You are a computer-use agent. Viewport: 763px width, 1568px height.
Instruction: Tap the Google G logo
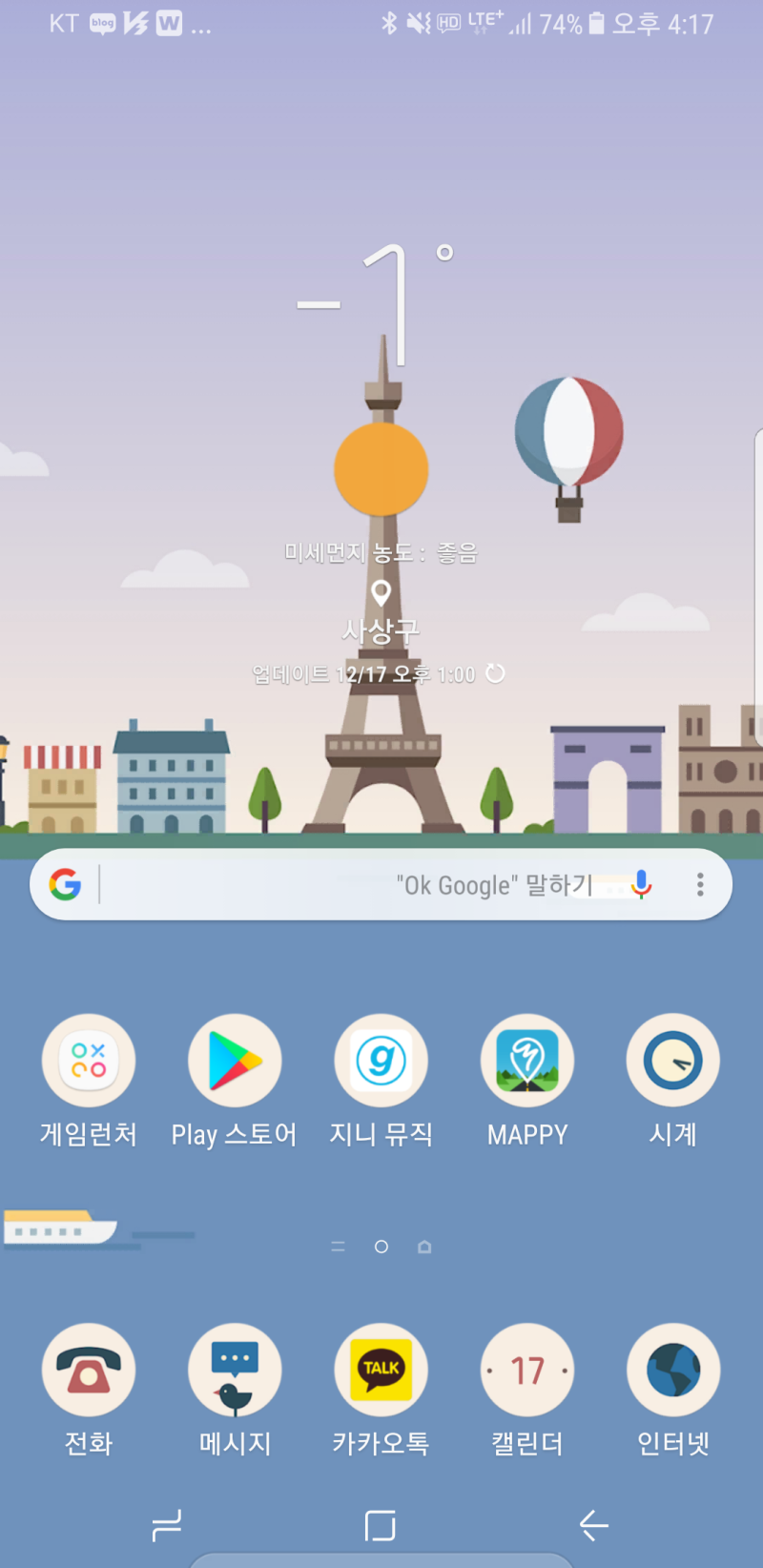tap(65, 884)
